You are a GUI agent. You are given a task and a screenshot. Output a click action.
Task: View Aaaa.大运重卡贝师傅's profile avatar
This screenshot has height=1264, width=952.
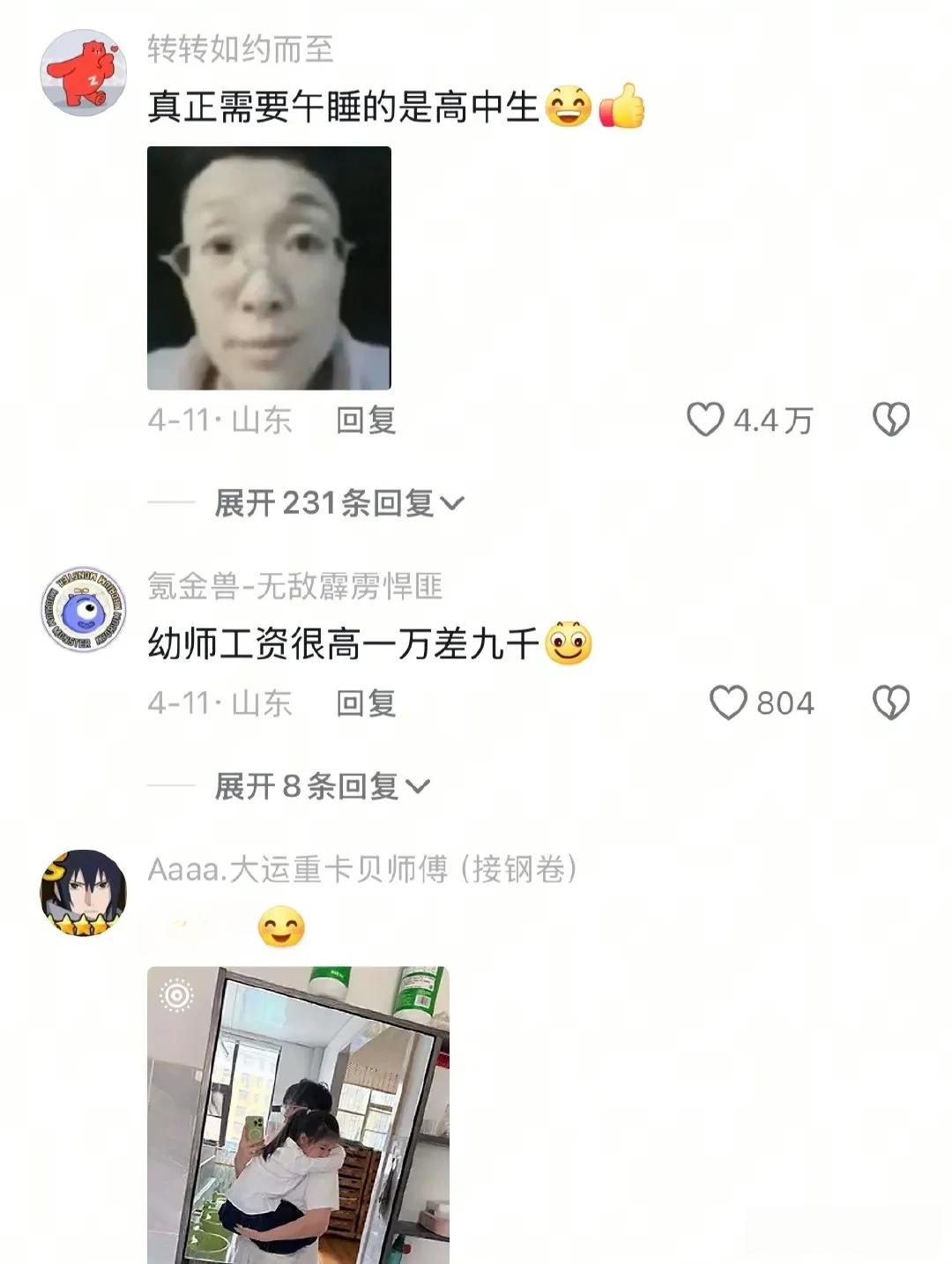84,892
